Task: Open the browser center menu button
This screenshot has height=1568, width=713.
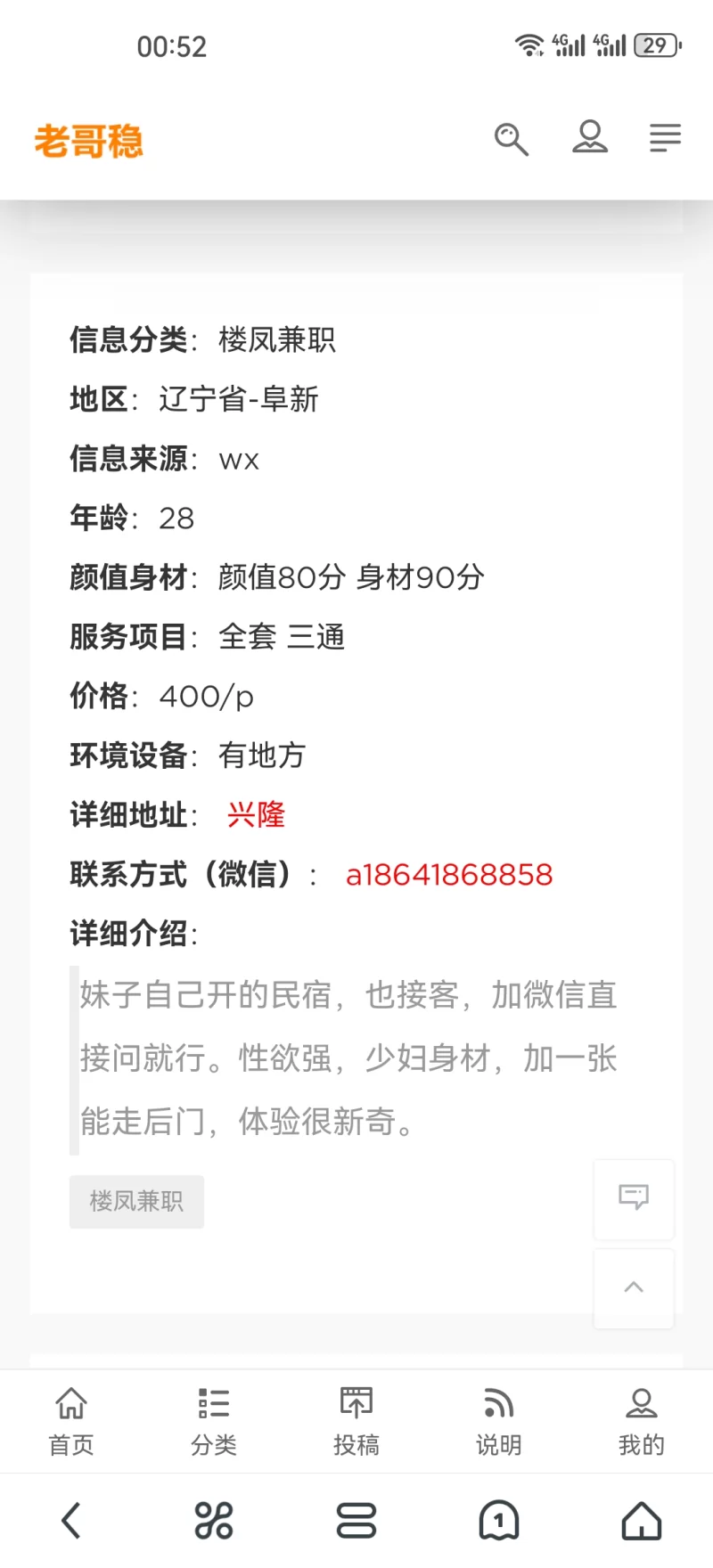Action: click(356, 1521)
